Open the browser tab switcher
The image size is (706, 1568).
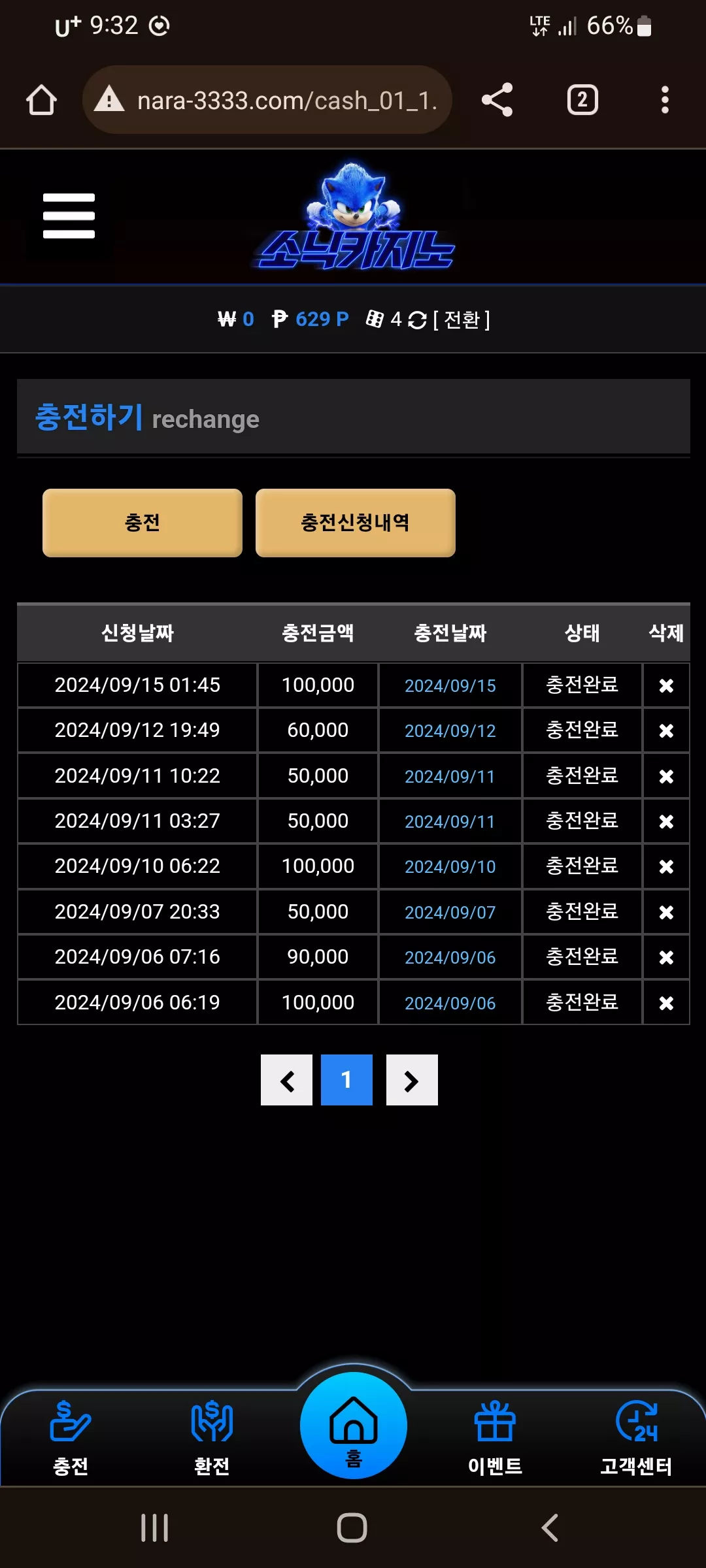[582, 100]
